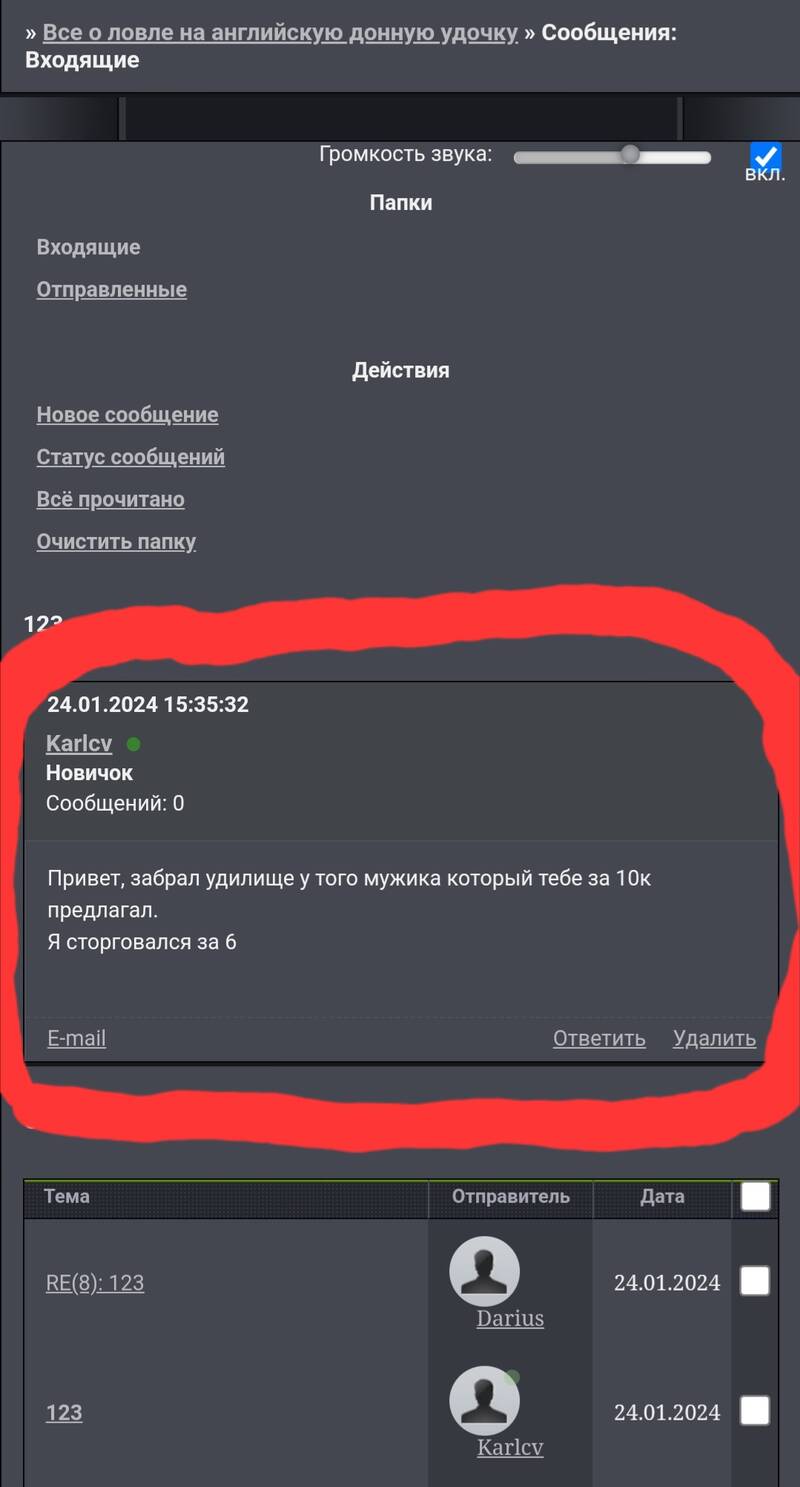
Task: Check the box for Karlcv's 123 row
Action: (x=755, y=1411)
